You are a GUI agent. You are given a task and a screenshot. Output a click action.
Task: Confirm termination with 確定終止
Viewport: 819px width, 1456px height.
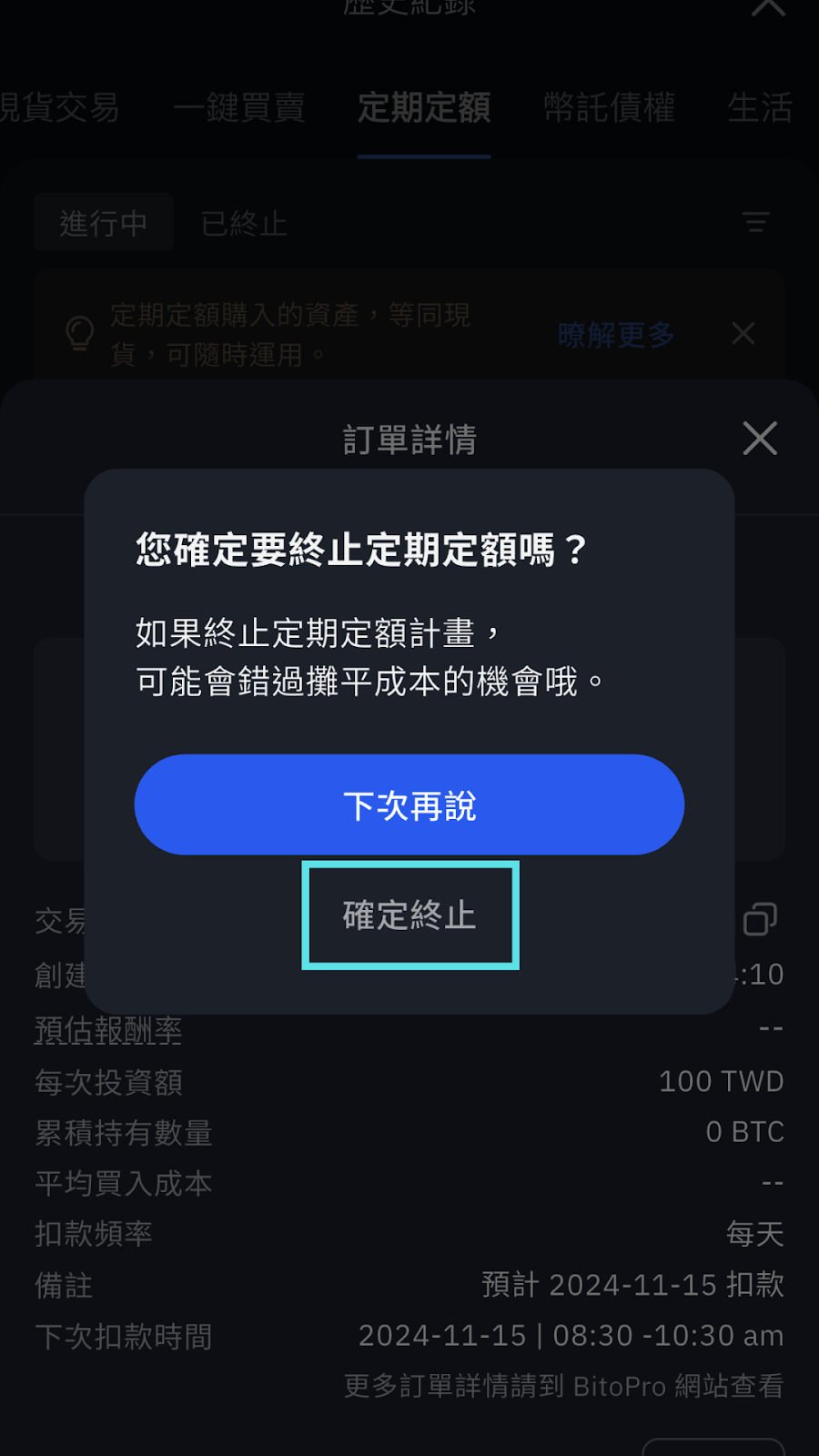click(409, 915)
